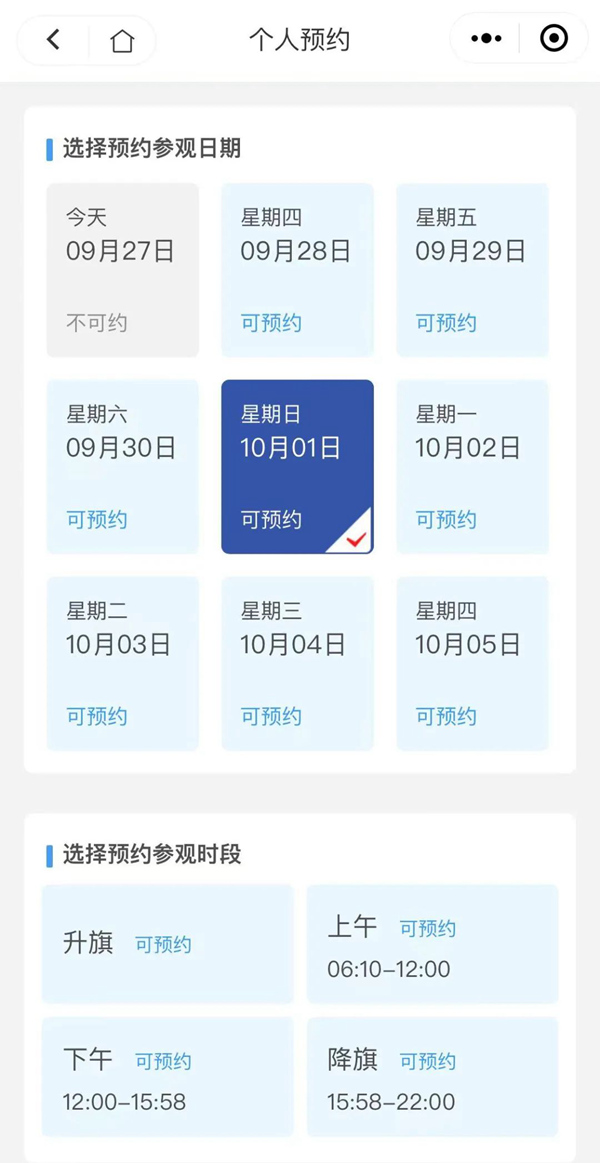Close the mini program
The width and height of the screenshot is (600, 1163).
click(x=553, y=39)
